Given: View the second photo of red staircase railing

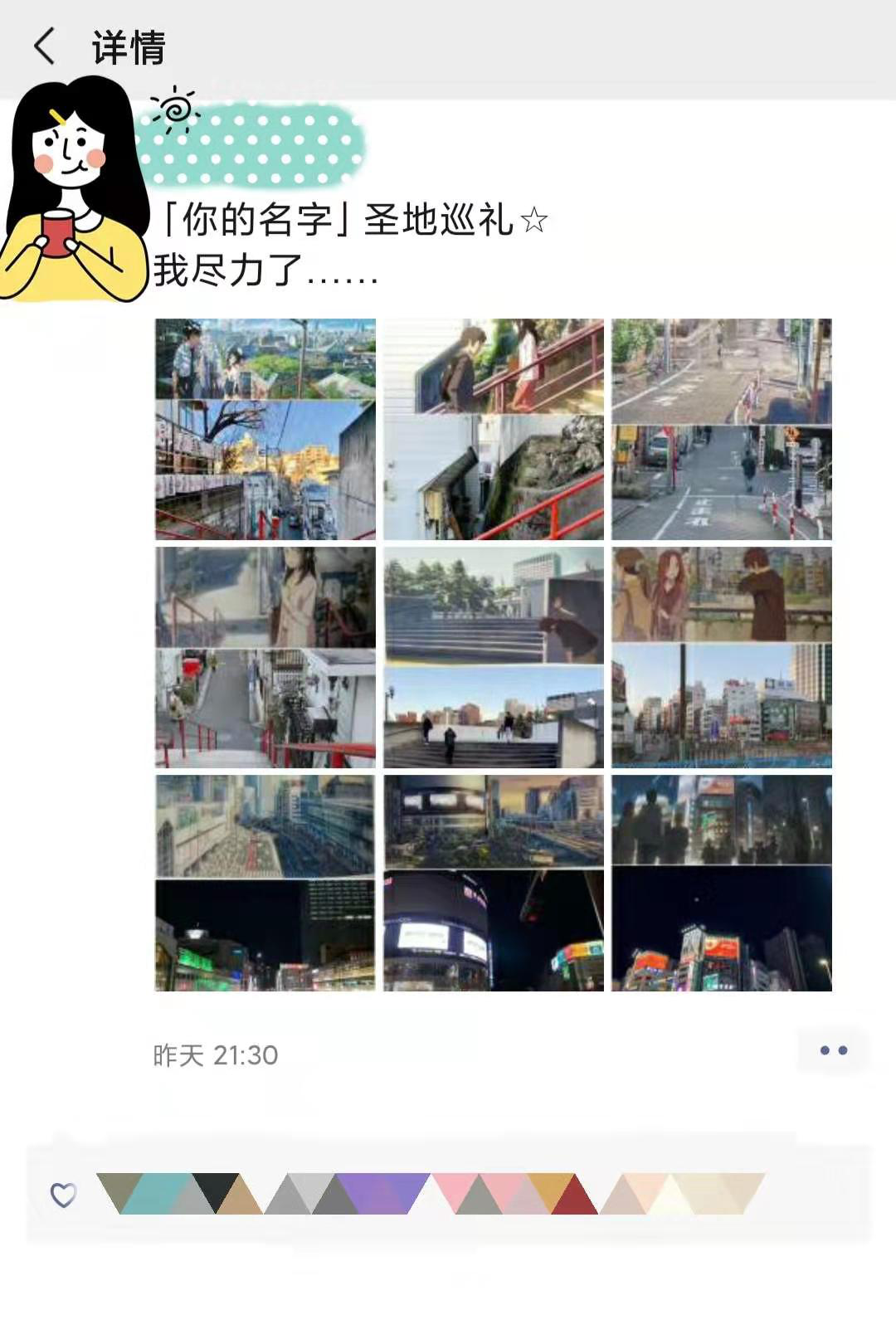Looking at the screenshot, I should 494,429.
